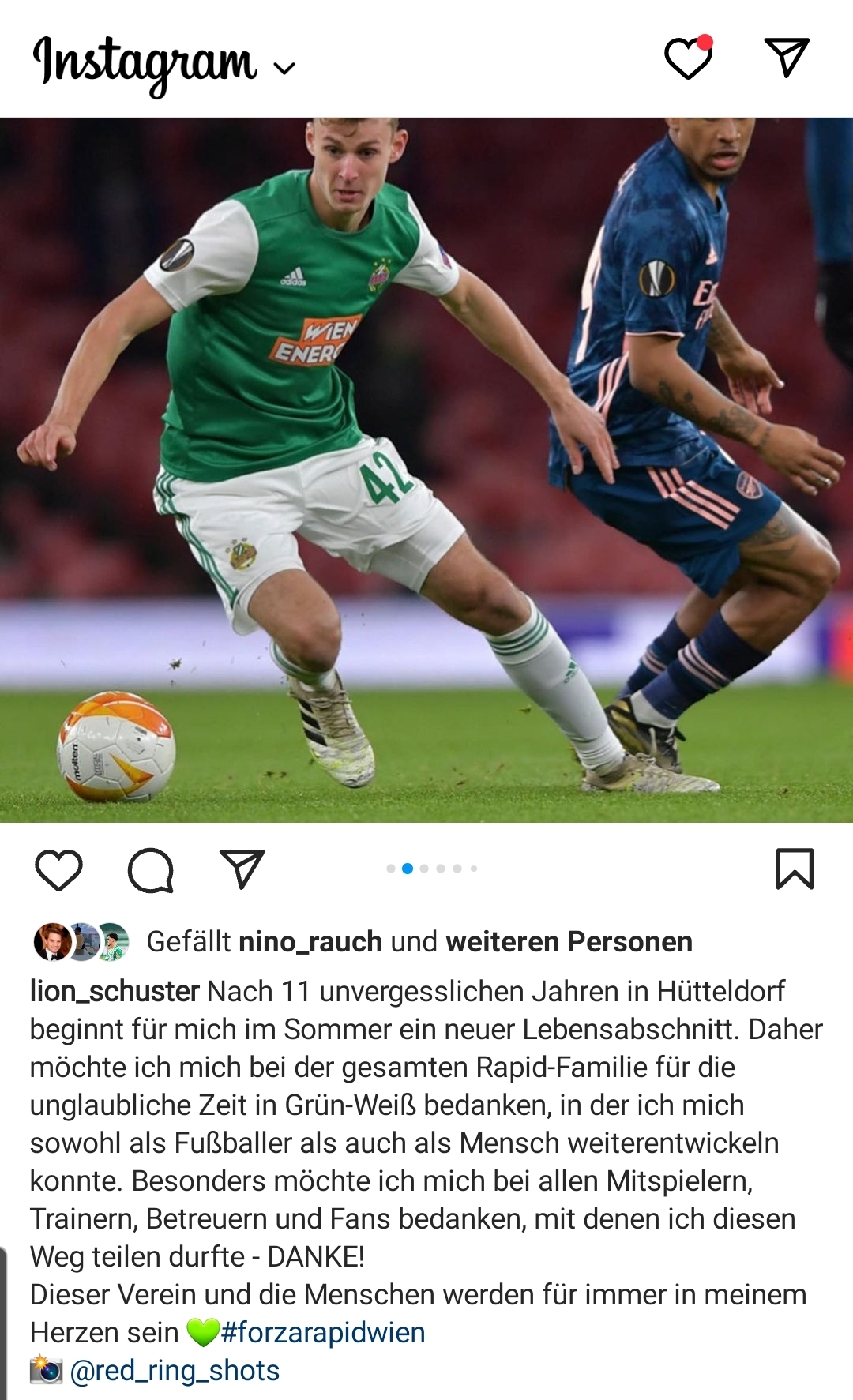Save the post with the bookmark icon
853x1400 pixels.
[x=795, y=869]
